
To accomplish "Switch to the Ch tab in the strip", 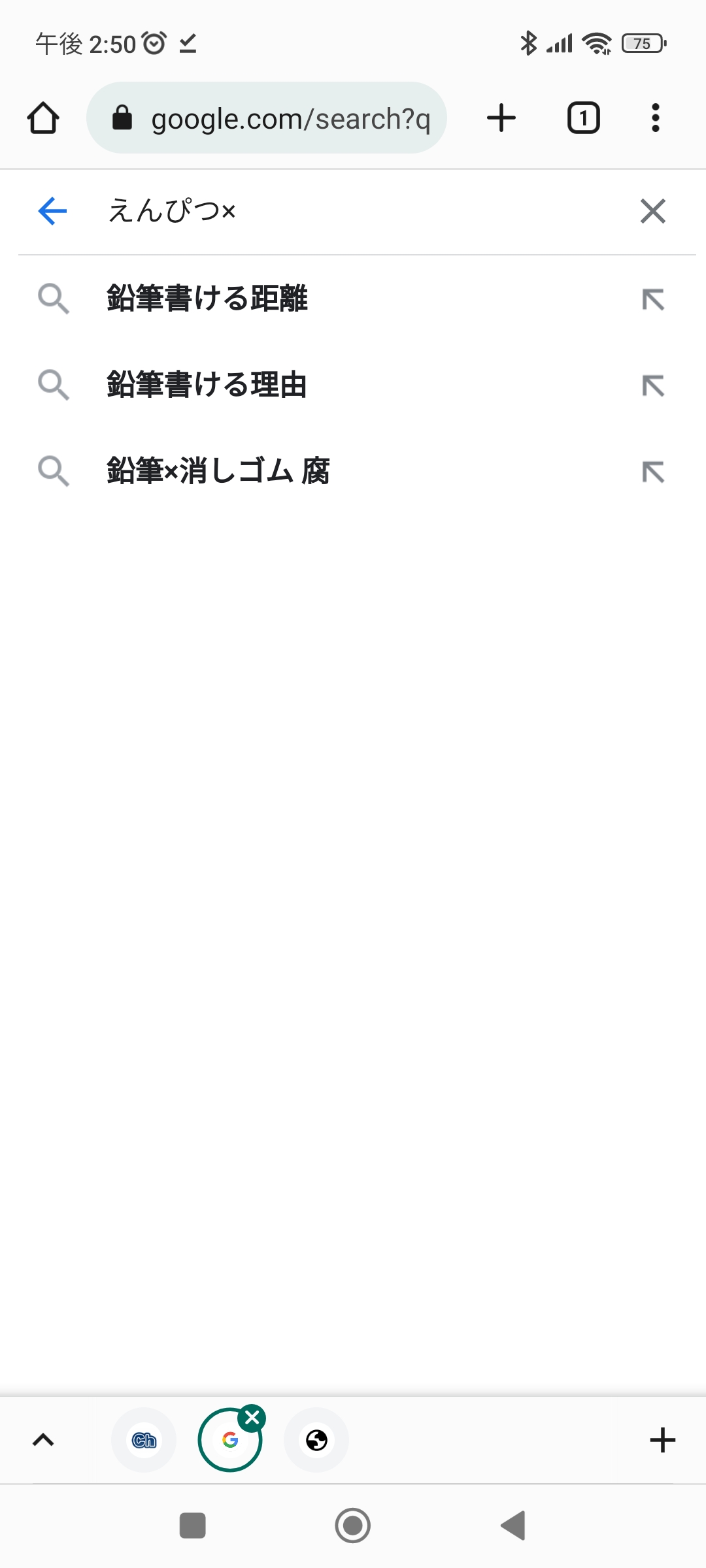I will (144, 1440).
